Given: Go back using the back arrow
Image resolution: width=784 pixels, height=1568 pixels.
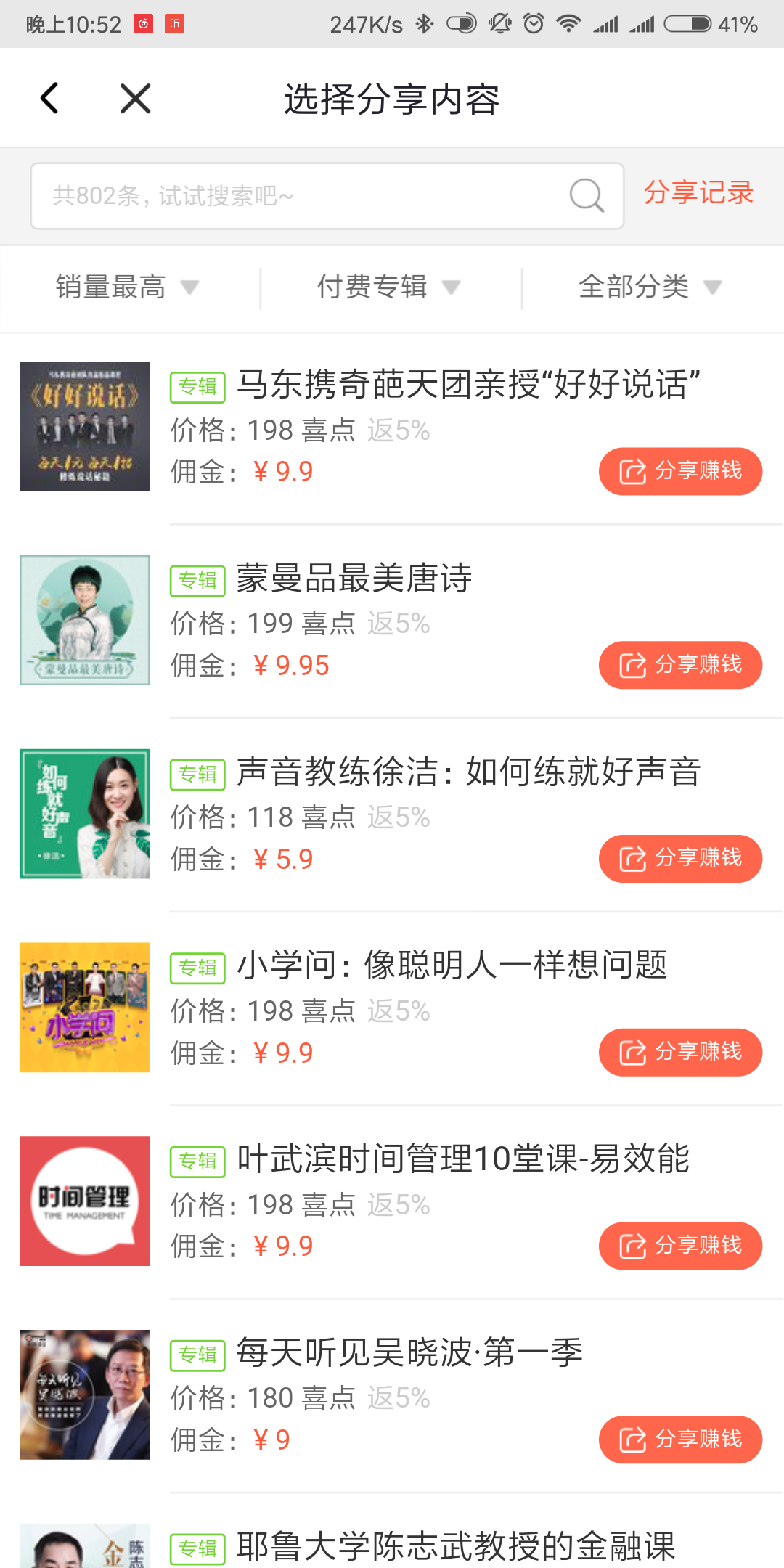Looking at the screenshot, I should point(49,99).
